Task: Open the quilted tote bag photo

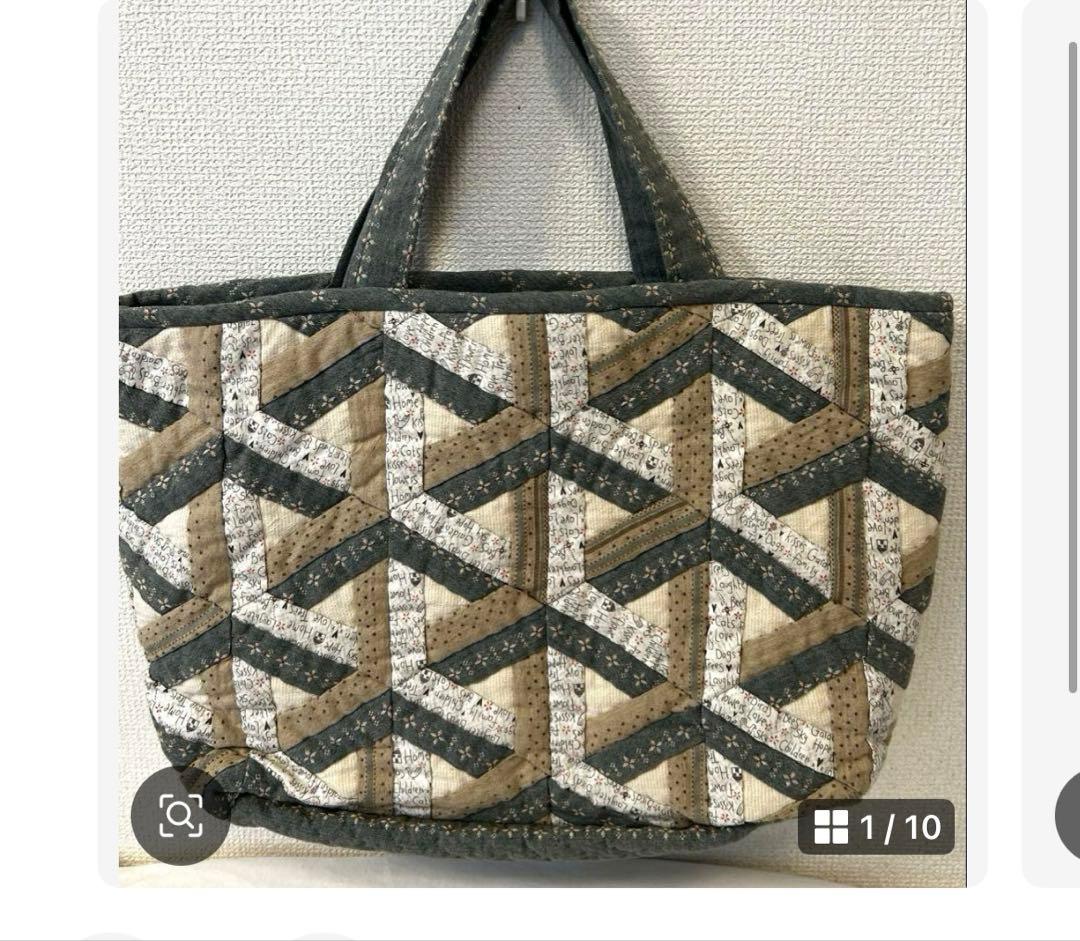Action: pos(540,450)
